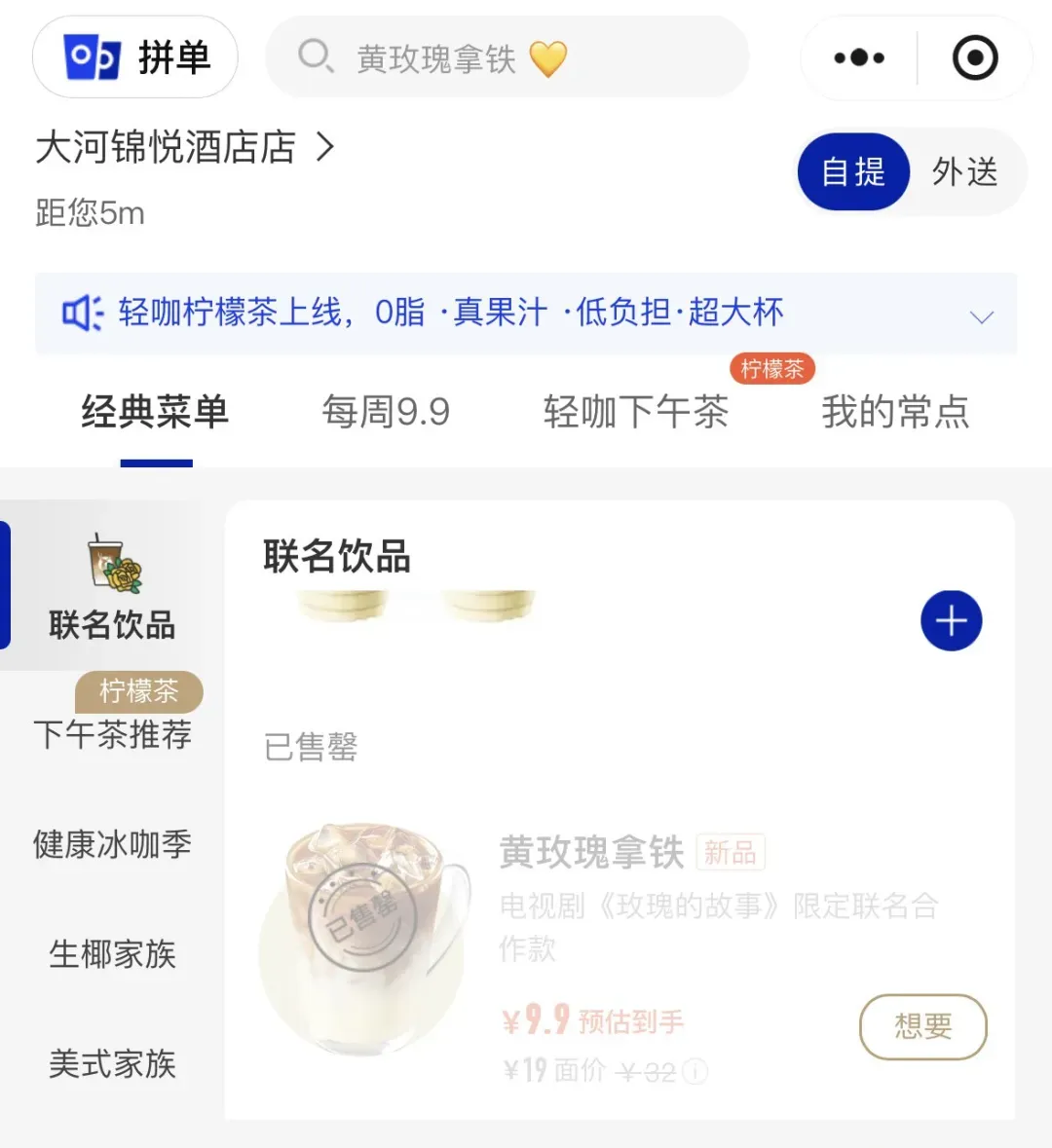Switch to the 经典菜单 tab
This screenshot has height=1148, width=1052.
[155, 412]
